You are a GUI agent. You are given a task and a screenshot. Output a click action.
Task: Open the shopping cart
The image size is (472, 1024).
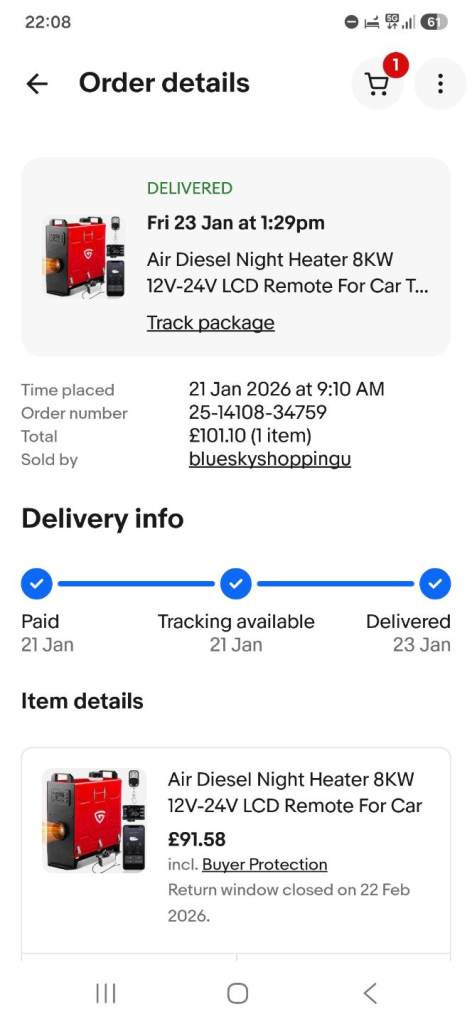[377, 83]
